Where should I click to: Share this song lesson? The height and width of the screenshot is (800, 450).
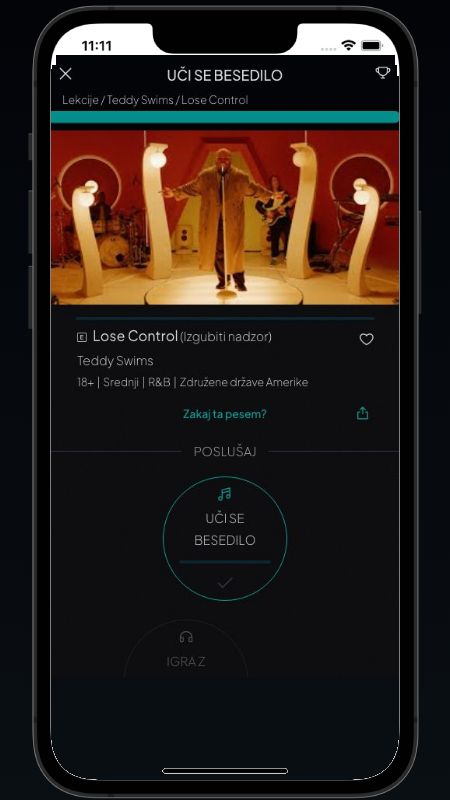[x=362, y=413]
